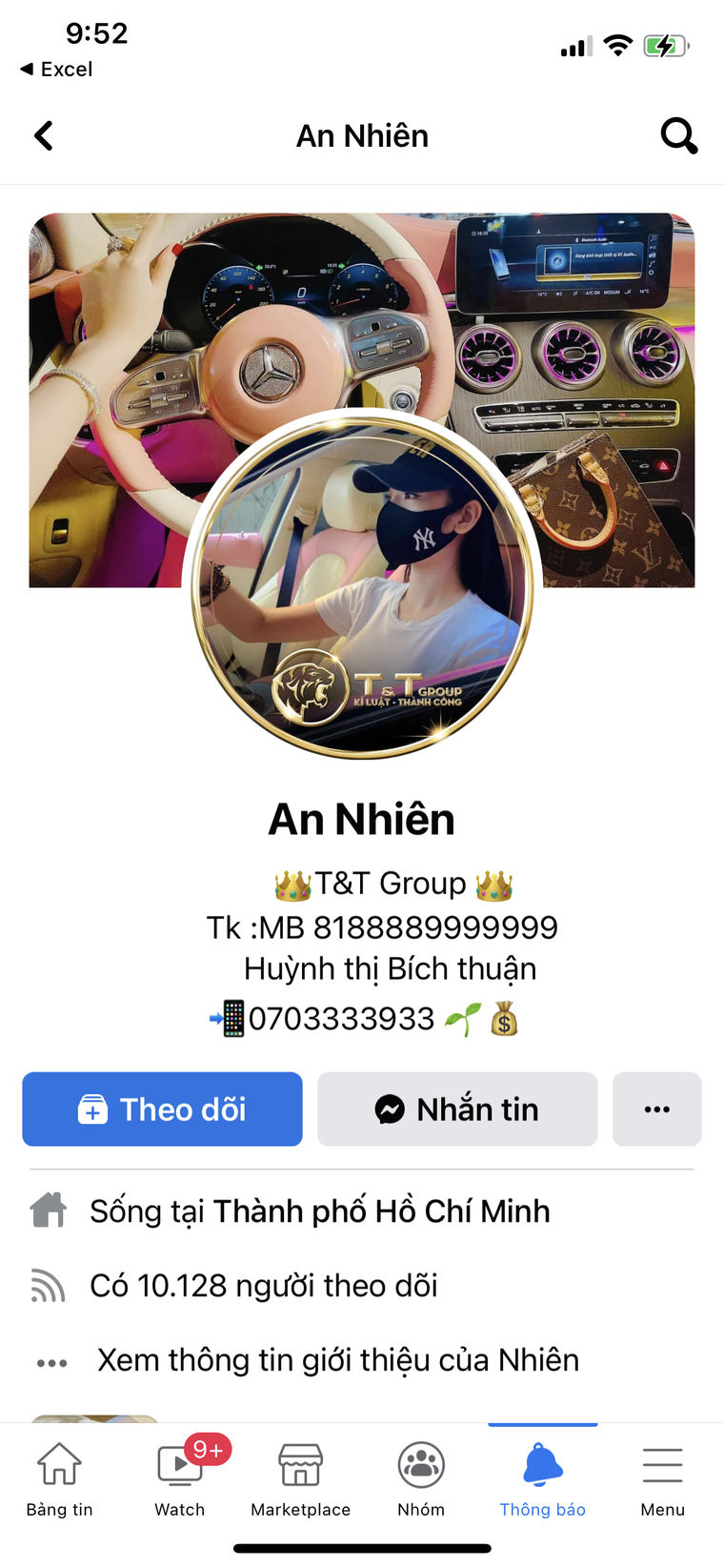Tap the home icon beside Sống tại info
724x1568 pixels.
(x=47, y=1210)
